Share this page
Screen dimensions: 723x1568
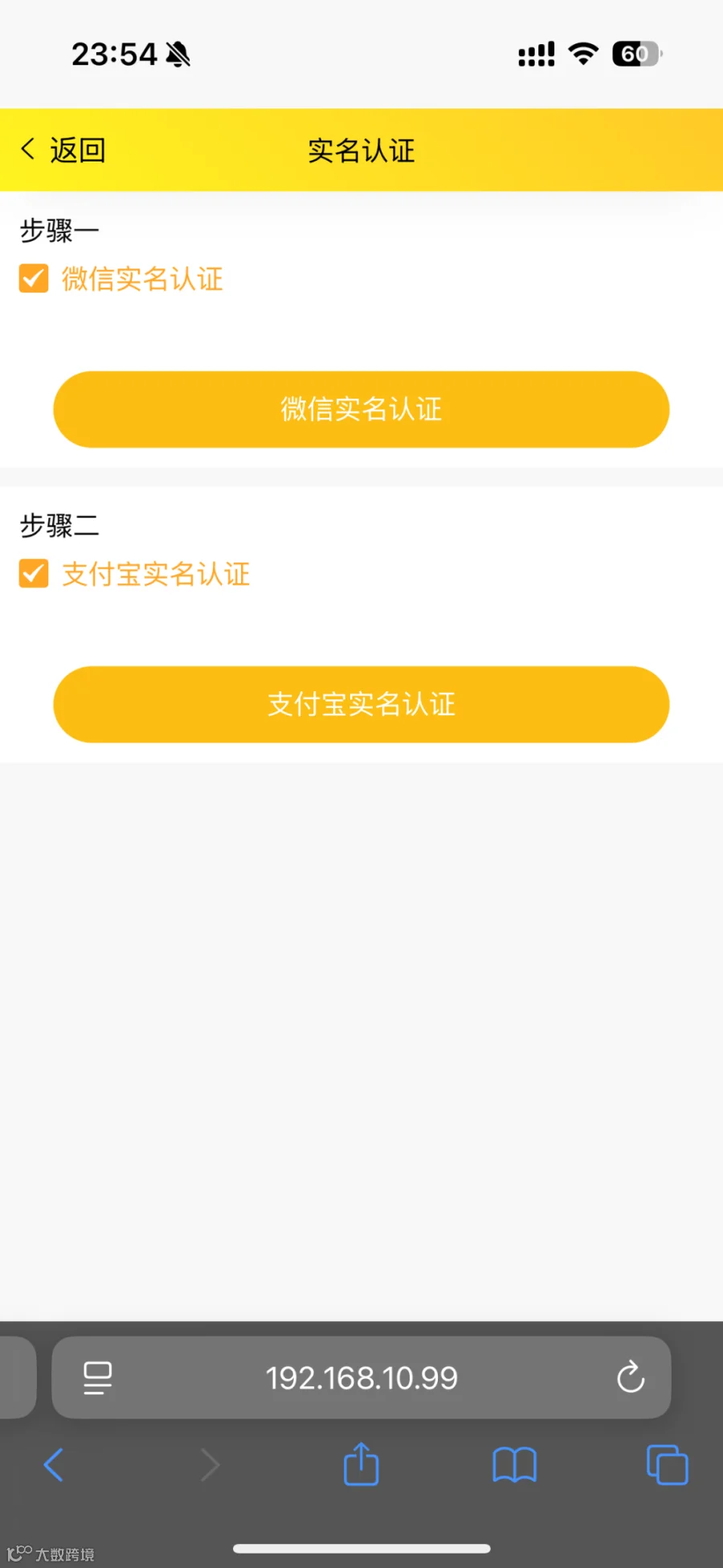(x=361, y=1464)
